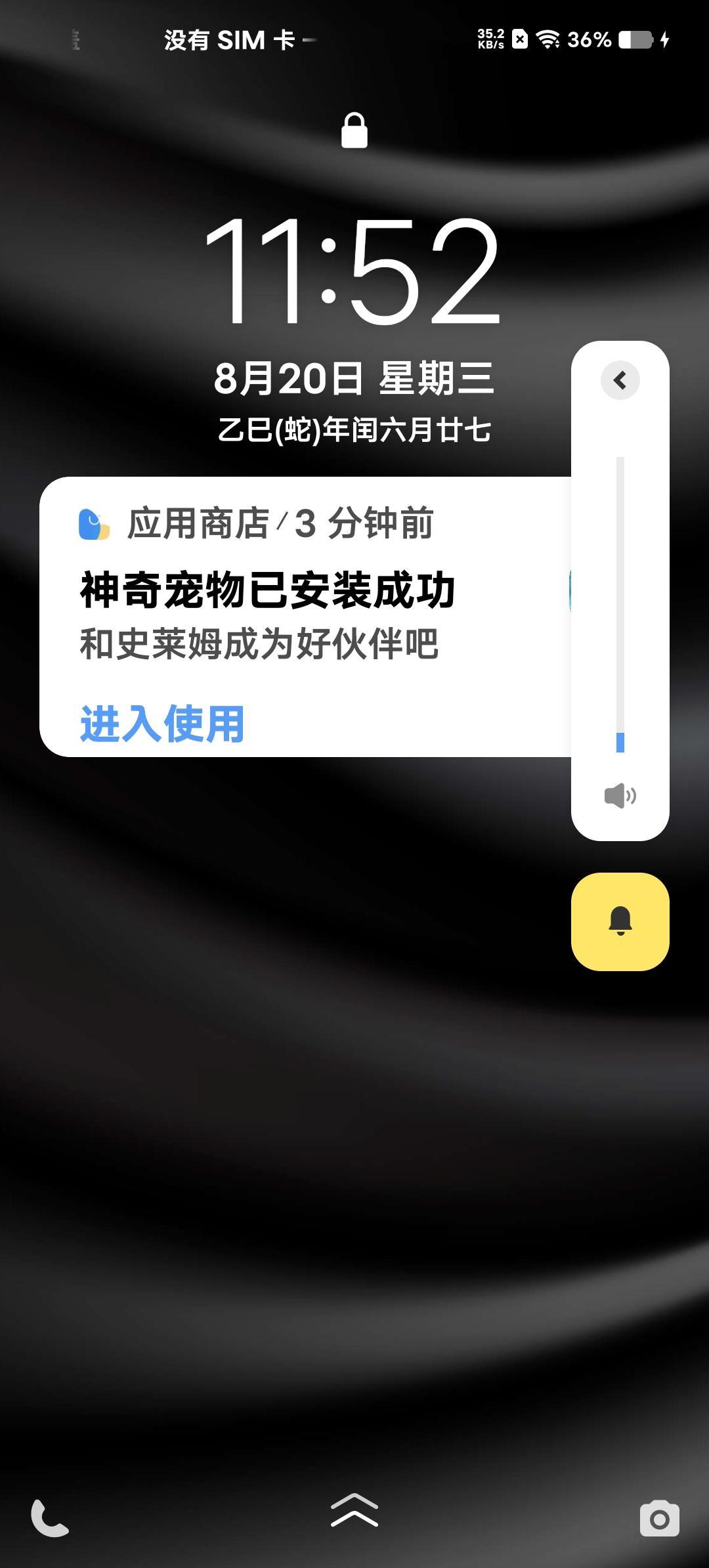Expand the notification shade from the status bar
The width and height of the screenshot is (709, 1568).
[x=354, y=41]
